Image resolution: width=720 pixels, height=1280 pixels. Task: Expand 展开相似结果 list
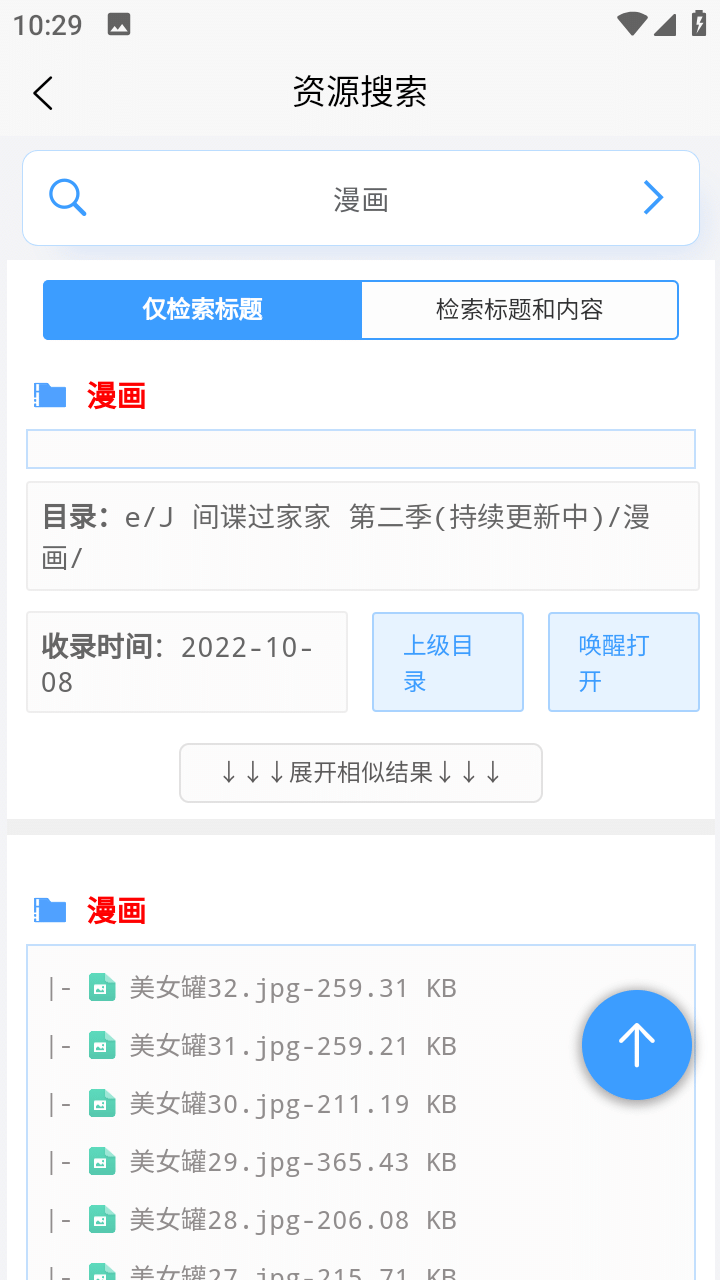[360, 773]
